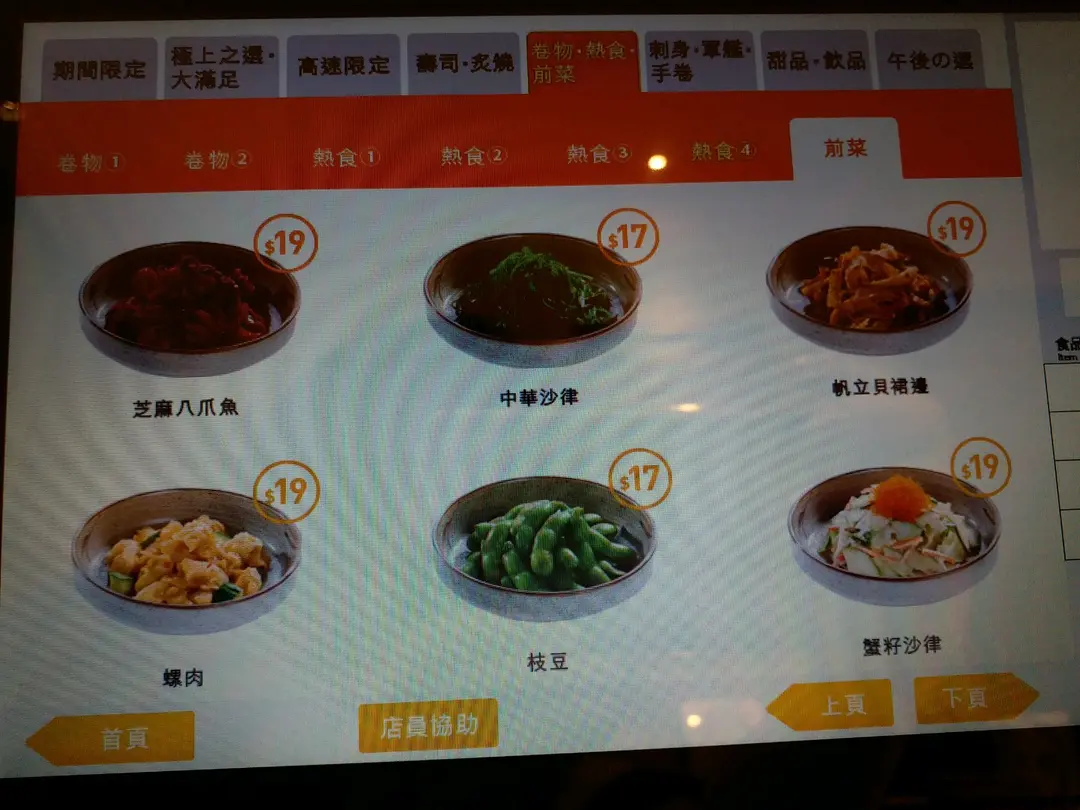The height and width of the screenshot is (810, 1080).
Task: Order the 芝麻八爪魚 dish
Action: pos(188,305)
